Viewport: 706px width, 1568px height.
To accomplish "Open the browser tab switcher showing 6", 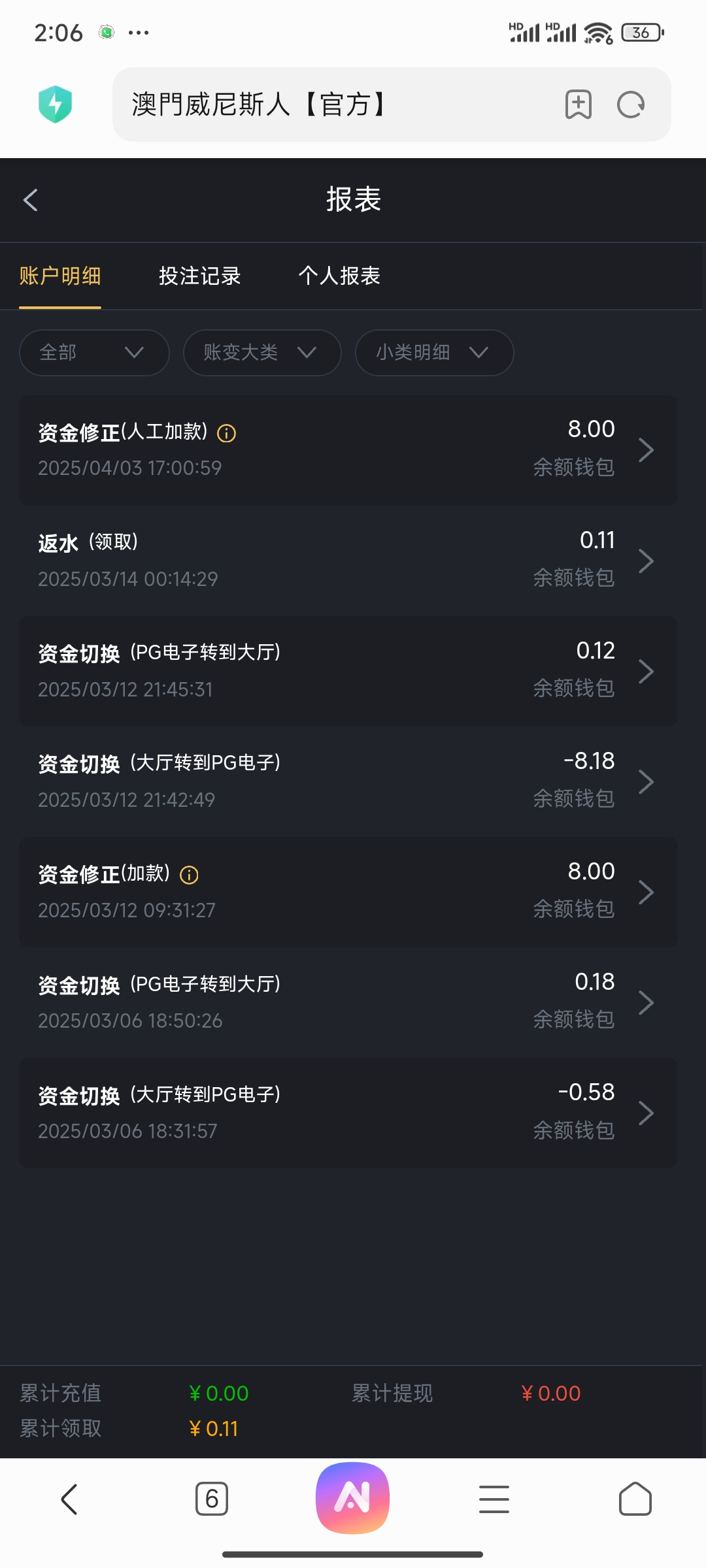I will [x=212, y=1499].
